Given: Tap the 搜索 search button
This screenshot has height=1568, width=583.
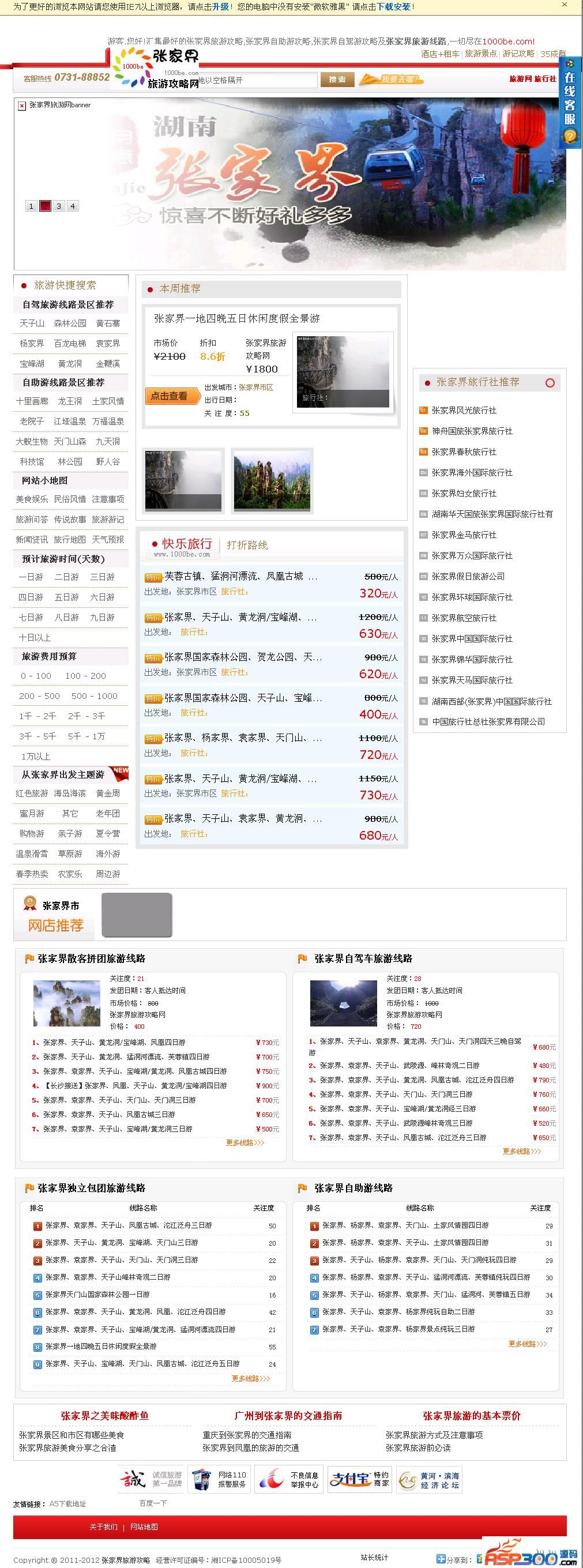Looking at the screenshot, I should click(337, 79).
